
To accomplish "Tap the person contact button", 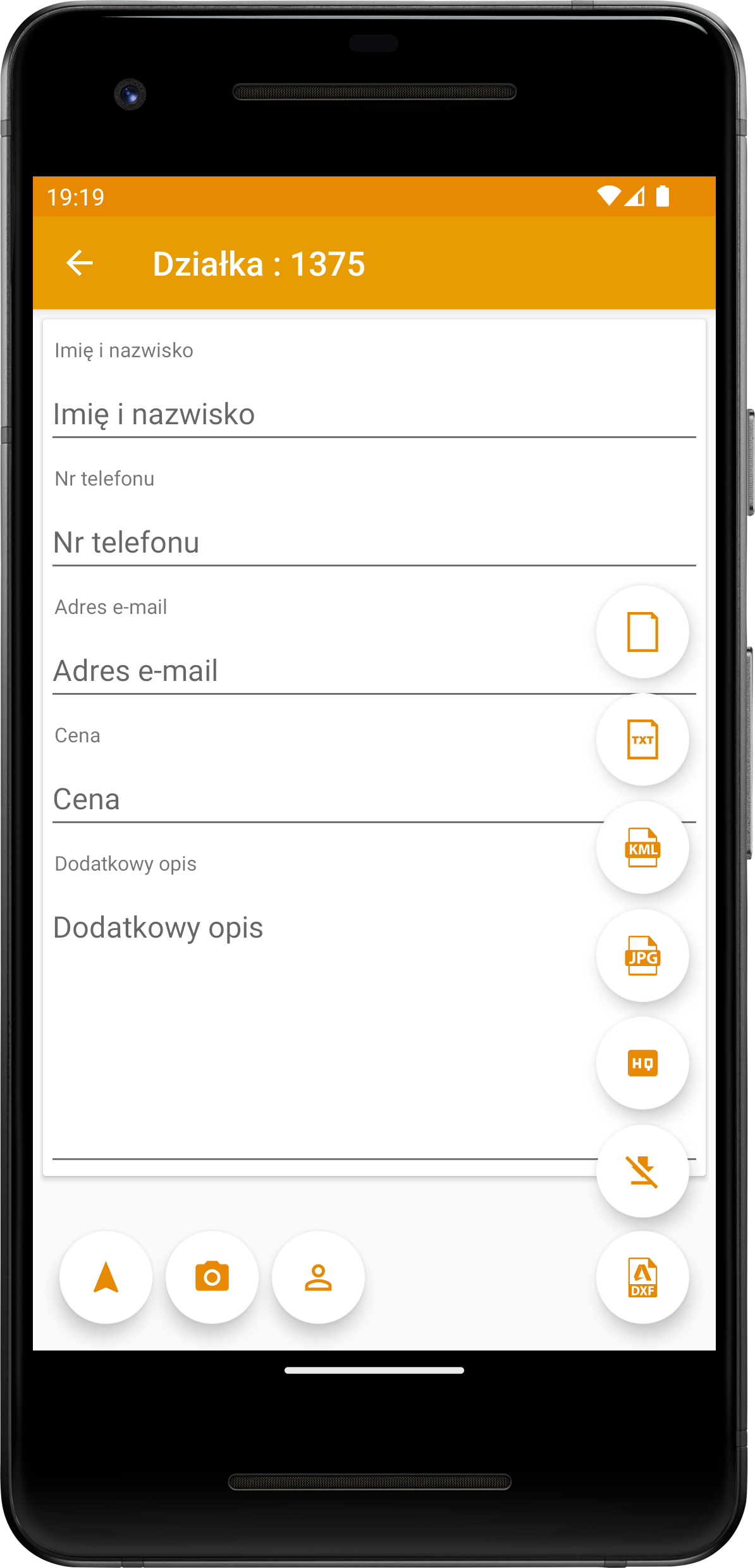I will (x=318, y=1277).
